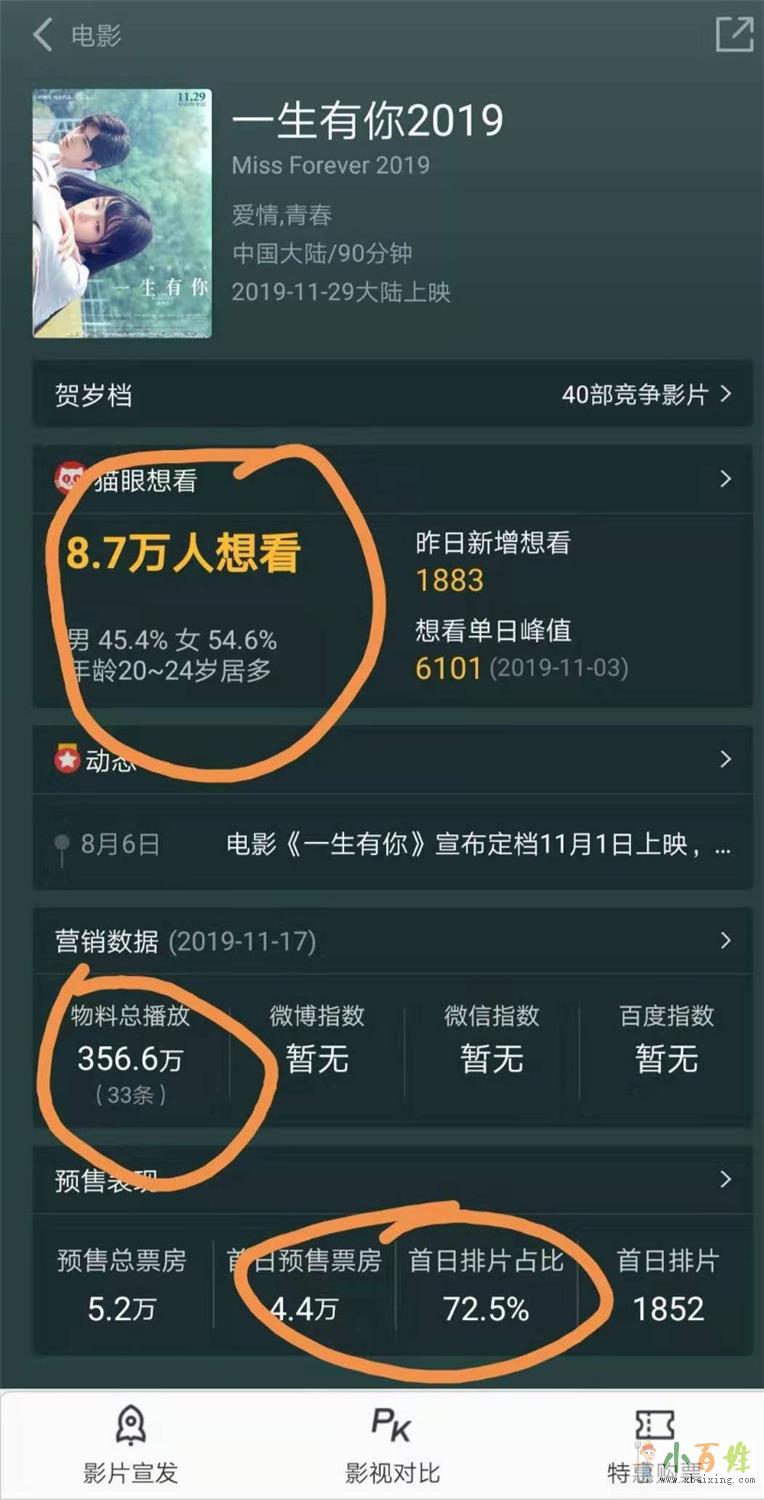Open 贺岁档 40部竞争影片 list
Screen dimensions: 764x1500
click(x=646, y=394)
